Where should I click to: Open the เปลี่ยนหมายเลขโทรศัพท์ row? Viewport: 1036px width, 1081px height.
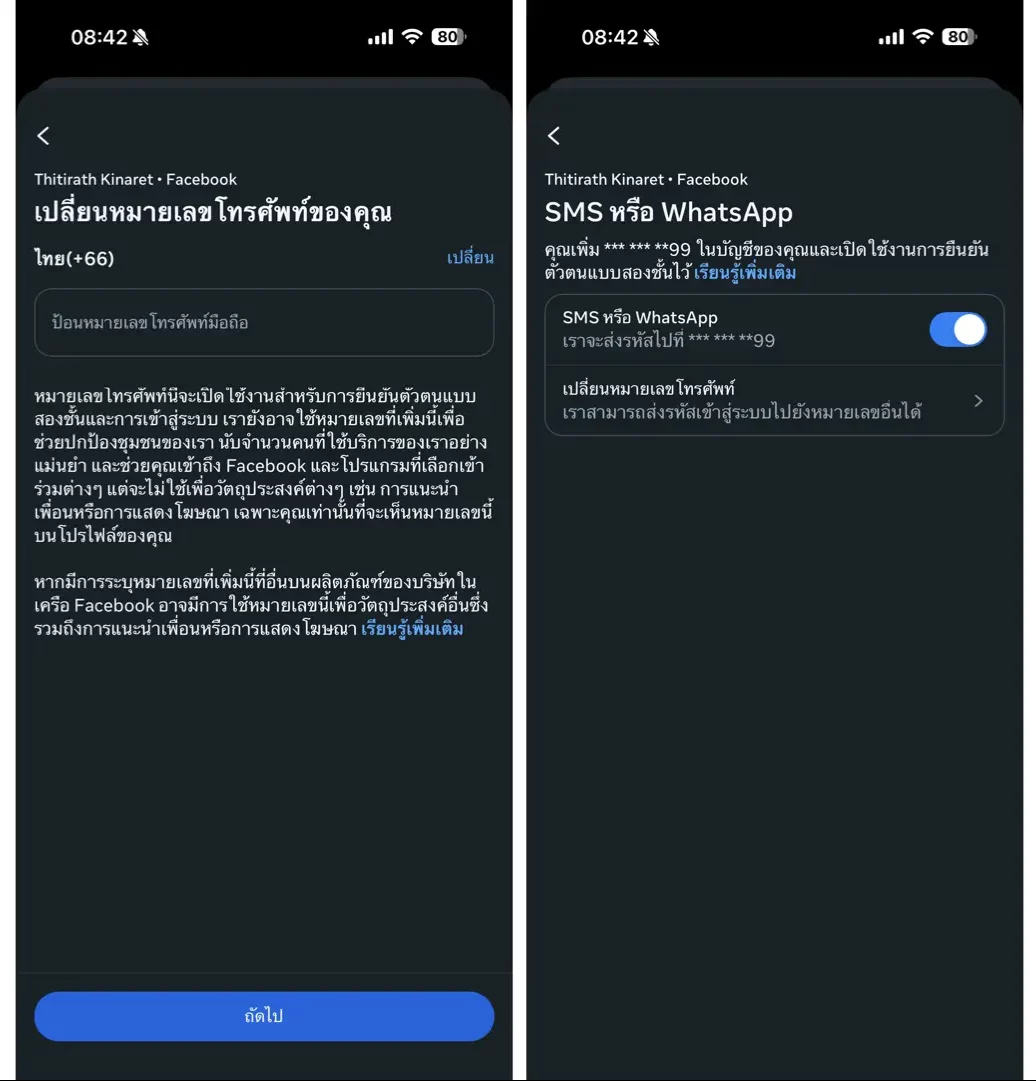pos(774,400)
